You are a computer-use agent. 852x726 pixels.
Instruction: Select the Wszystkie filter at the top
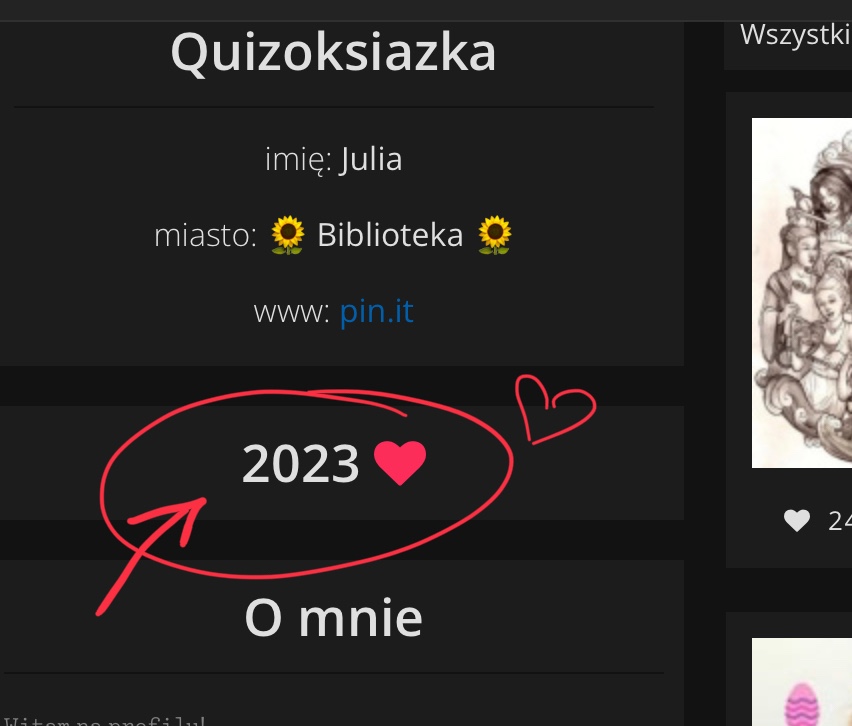795,35
